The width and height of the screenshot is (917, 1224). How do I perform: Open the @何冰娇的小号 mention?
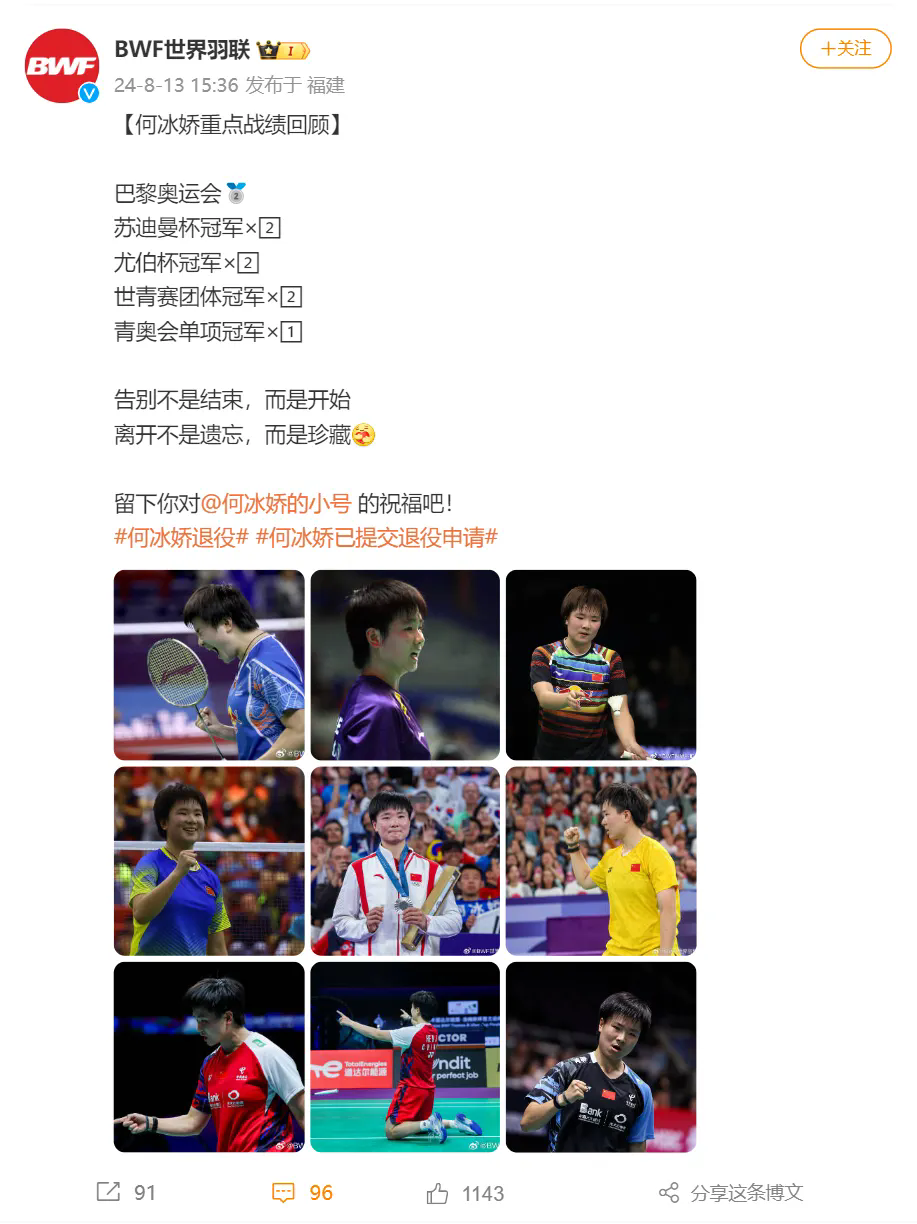point(276,503)
